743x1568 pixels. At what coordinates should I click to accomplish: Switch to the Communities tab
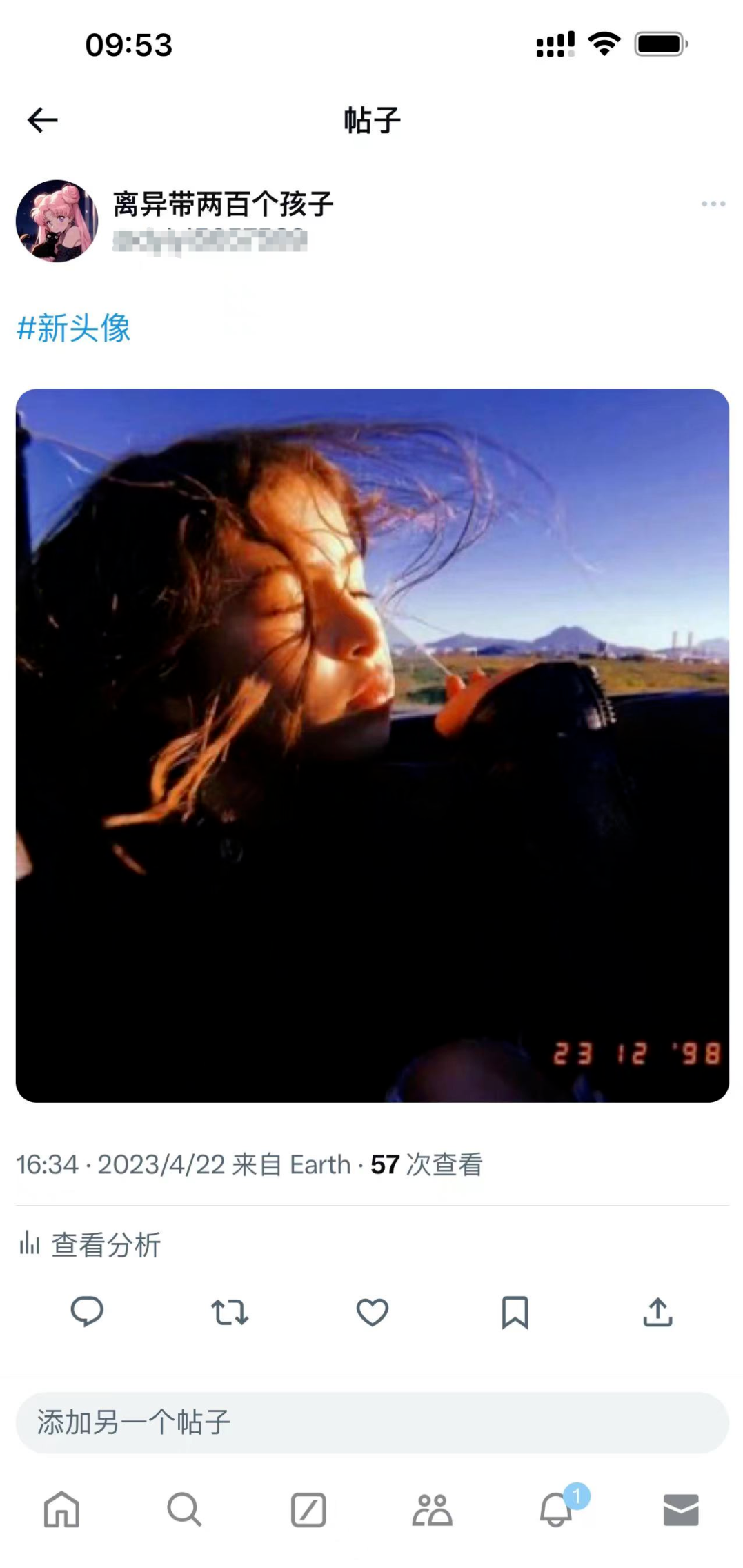pyautogui.click(x=432, y=1510)
